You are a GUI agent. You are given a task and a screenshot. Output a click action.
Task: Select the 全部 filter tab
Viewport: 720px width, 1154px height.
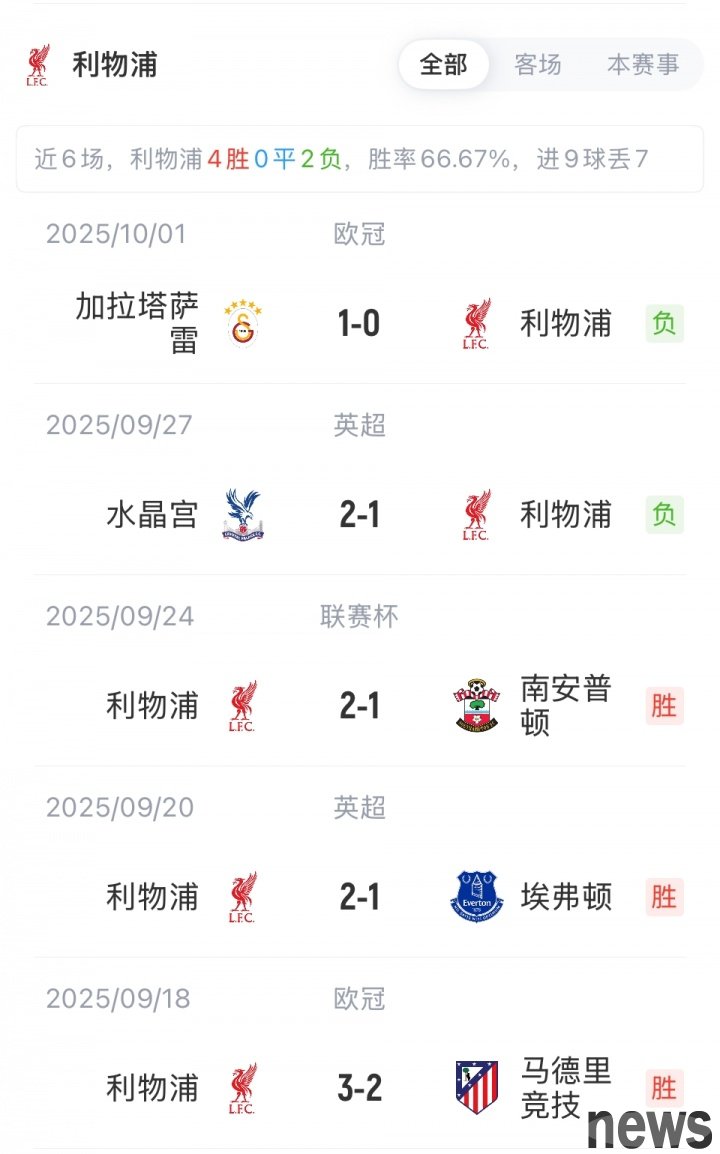[x=443, y=65]
